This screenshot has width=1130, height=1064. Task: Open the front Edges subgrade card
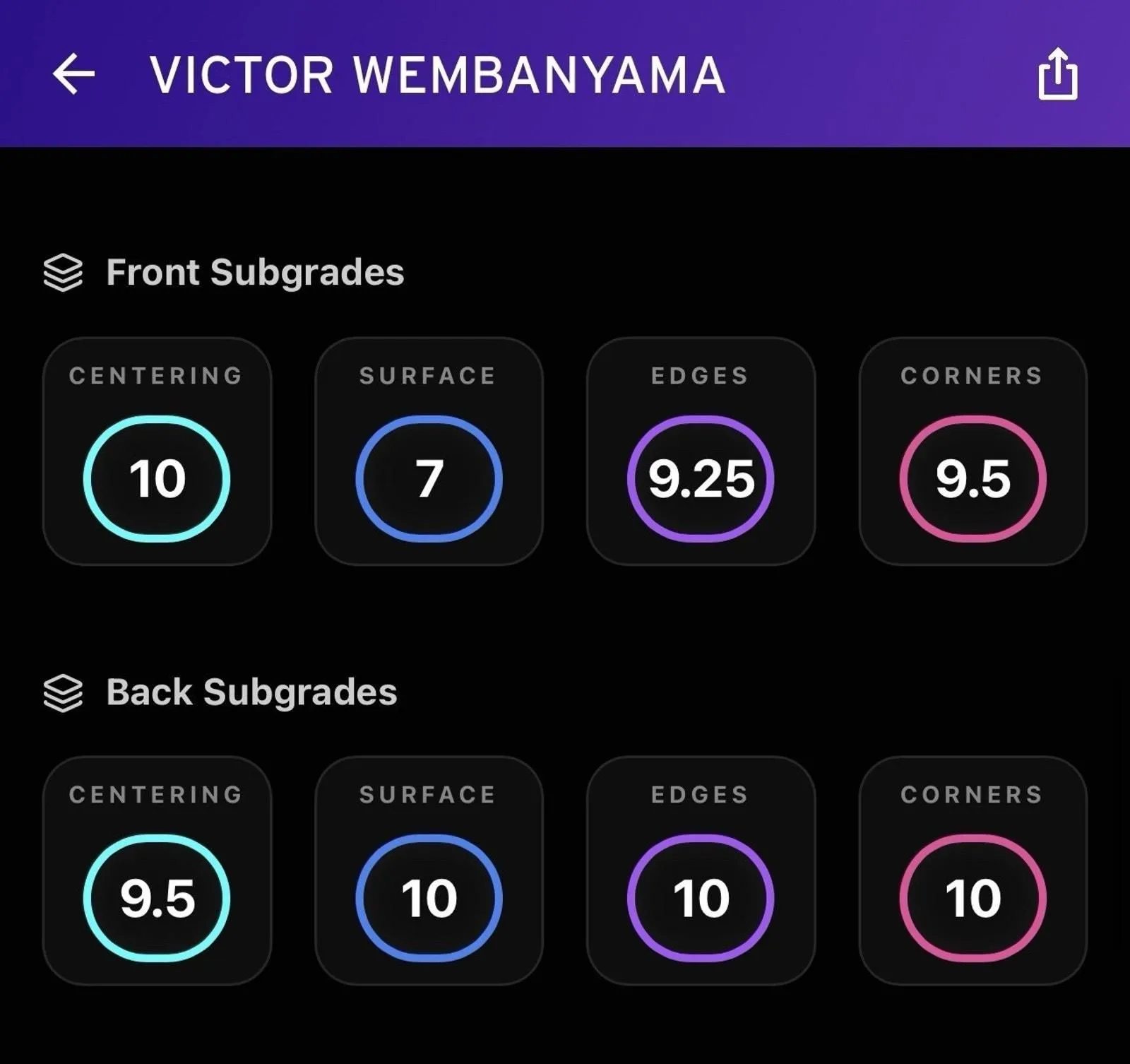click(x=701, y=451)
